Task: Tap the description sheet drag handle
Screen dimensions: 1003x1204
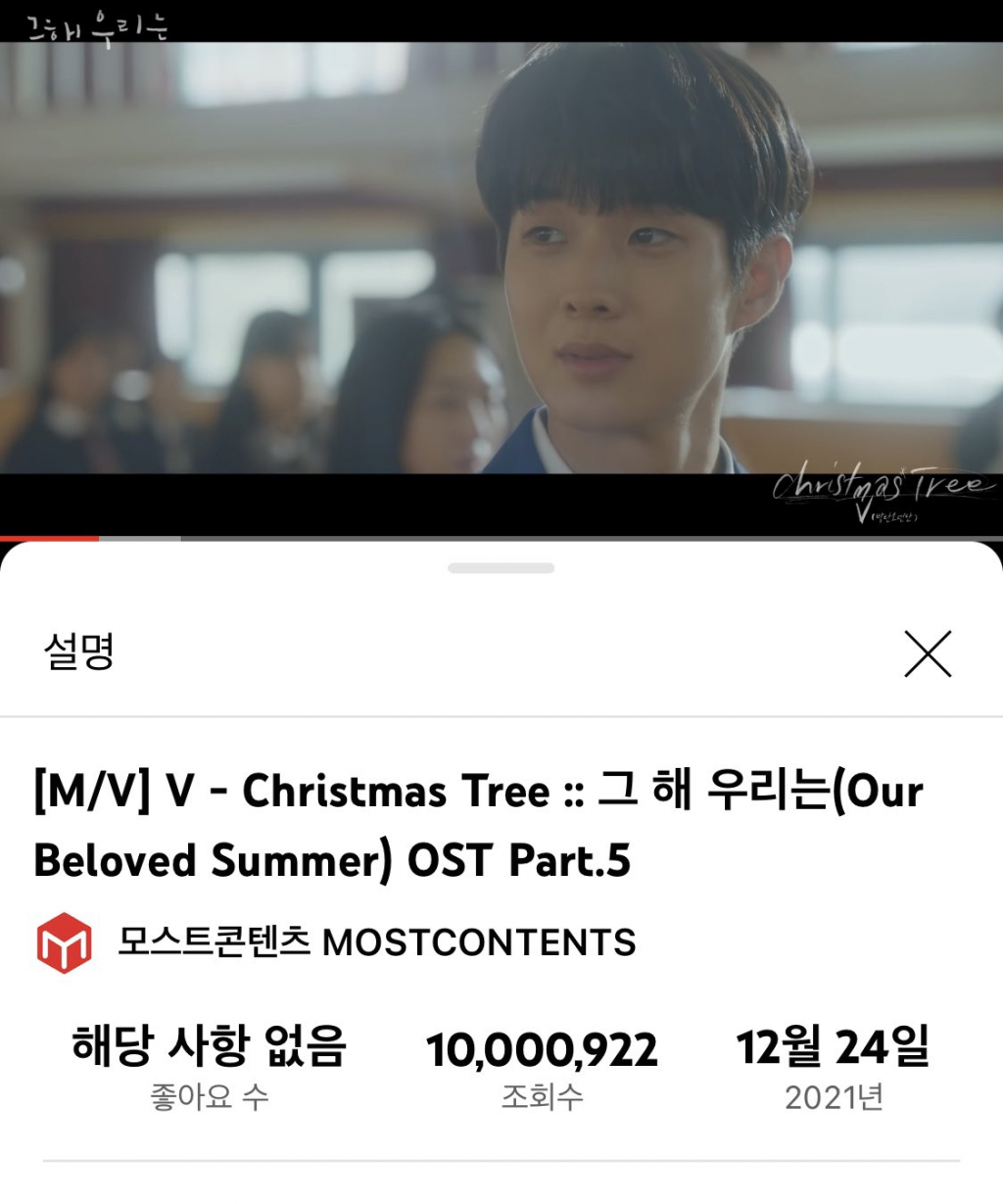Action: (501, 568)
